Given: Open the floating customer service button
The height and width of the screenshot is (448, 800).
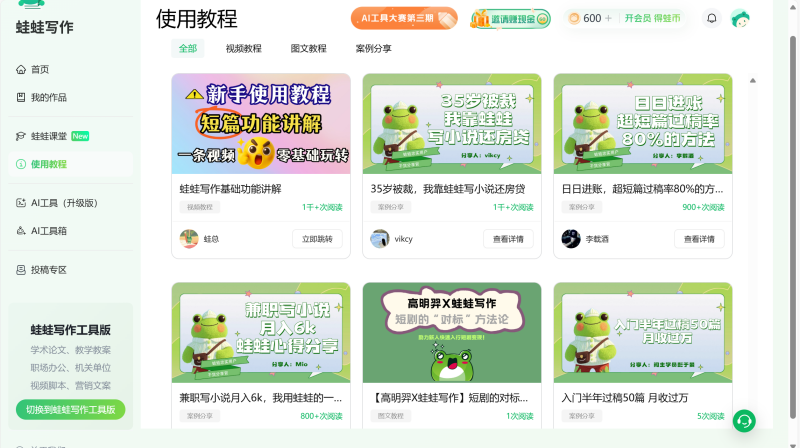Looking at the screenshot, I should 744,421.
